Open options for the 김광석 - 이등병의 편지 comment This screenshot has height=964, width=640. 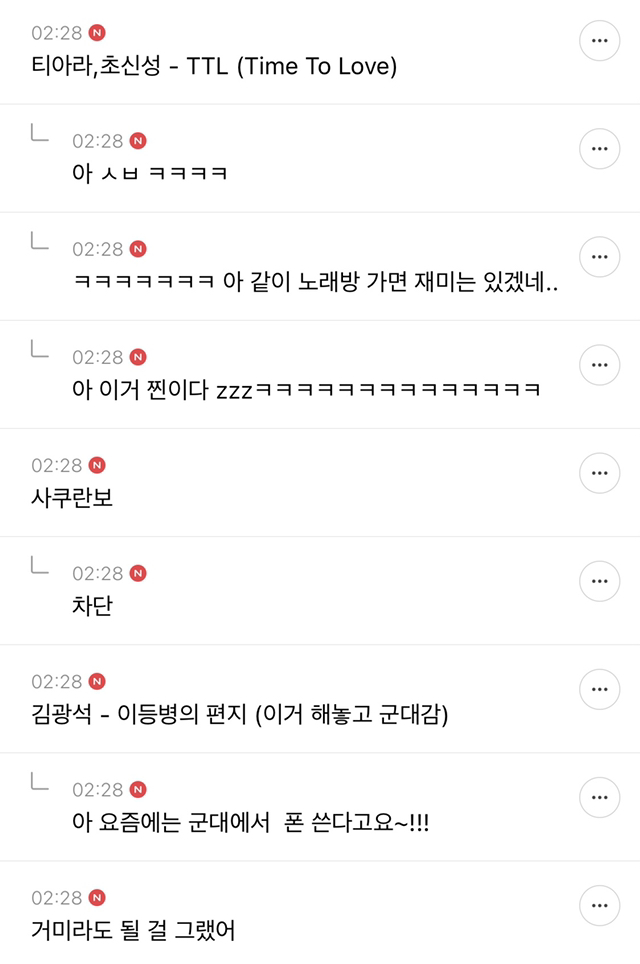pos(599,689)
